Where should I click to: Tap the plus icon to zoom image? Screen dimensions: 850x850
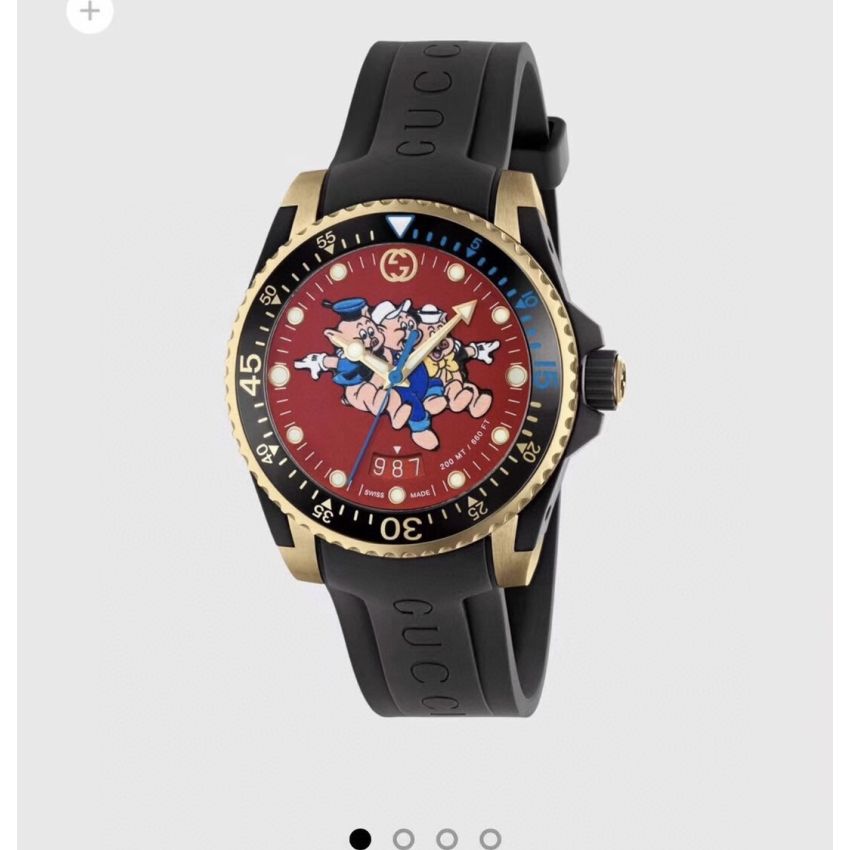pos(90,11)
